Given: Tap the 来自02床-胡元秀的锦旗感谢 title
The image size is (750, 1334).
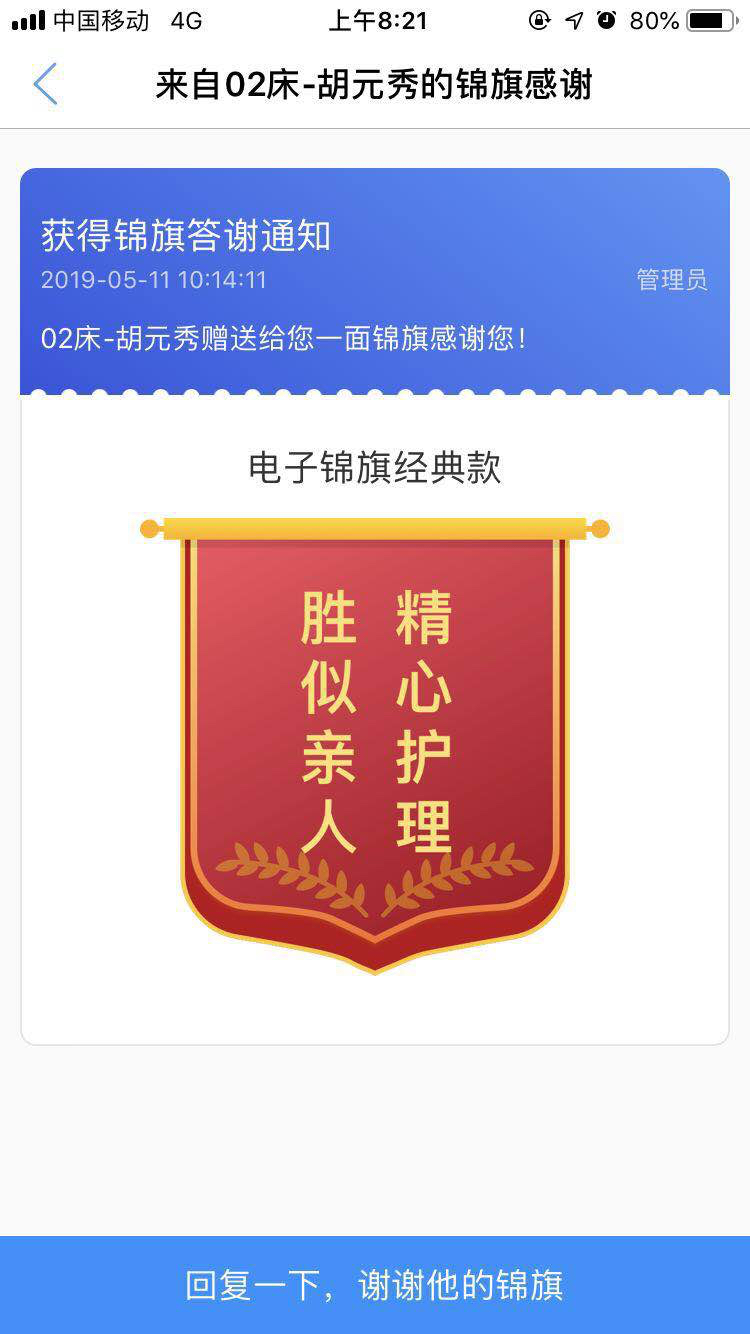Looking at the screenshot, I should tap(375, 86).
